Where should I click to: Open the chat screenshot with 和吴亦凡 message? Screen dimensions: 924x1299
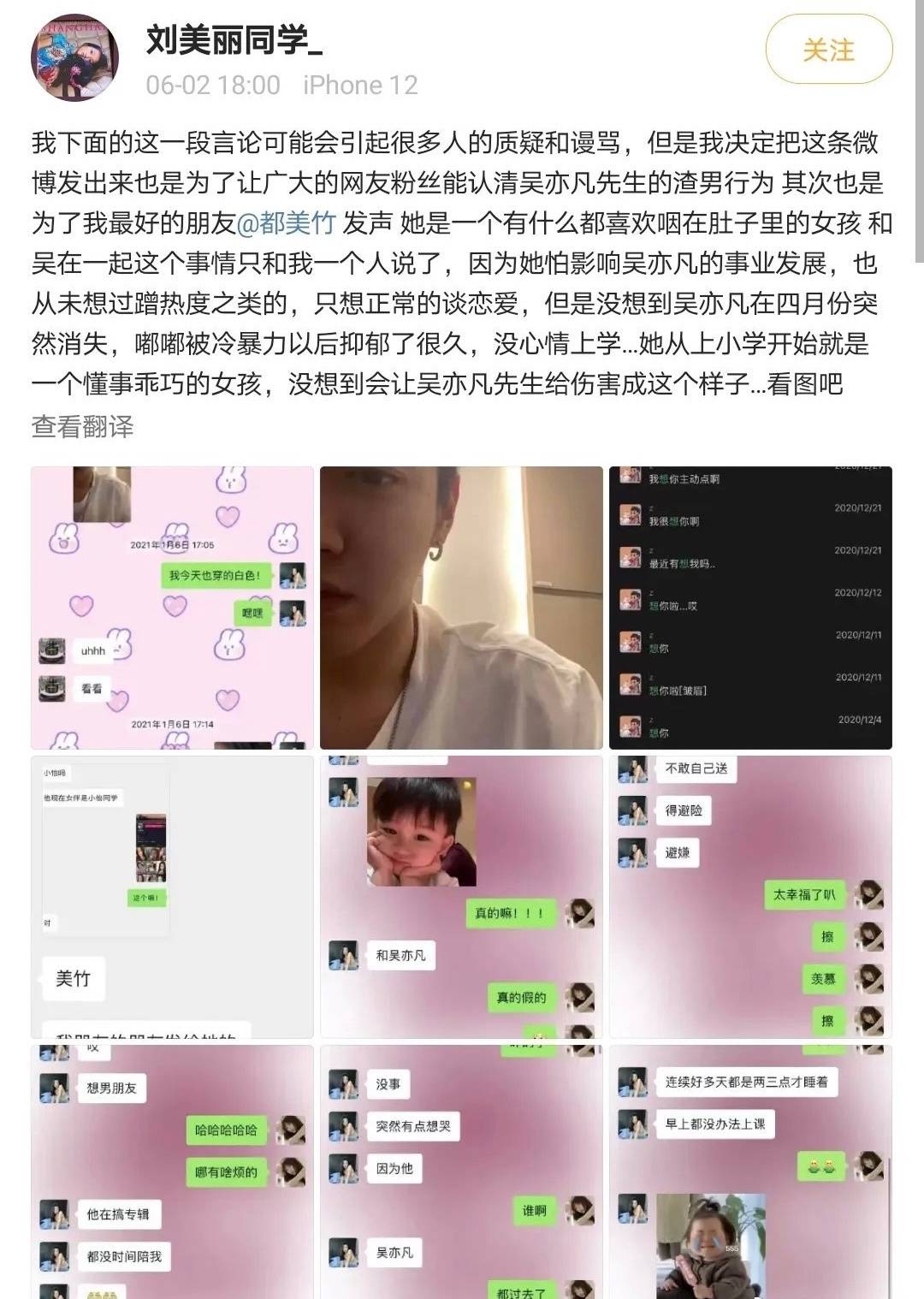tap(461, 897)
